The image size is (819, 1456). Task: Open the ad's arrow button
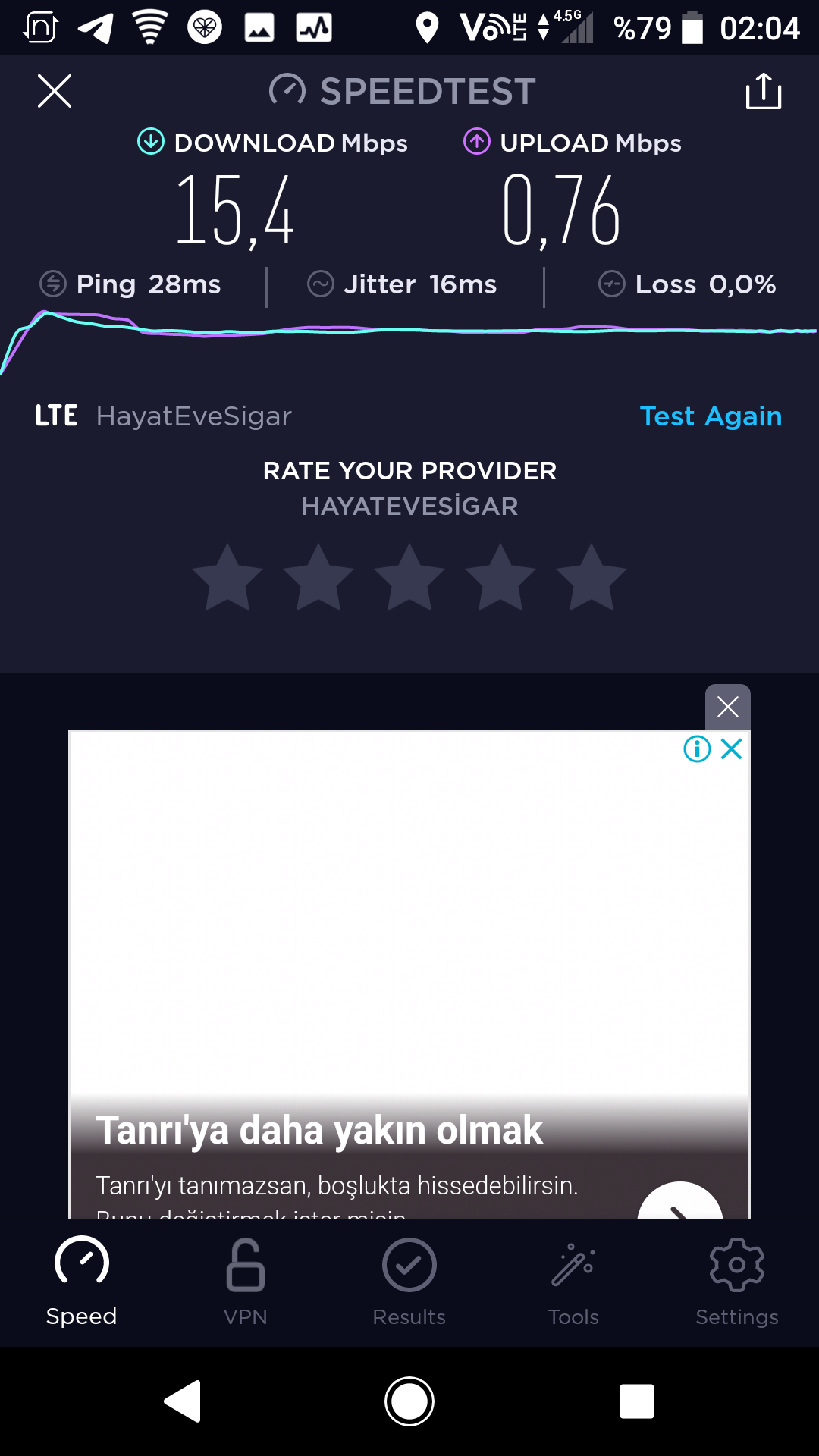[x=680, y=1202]
